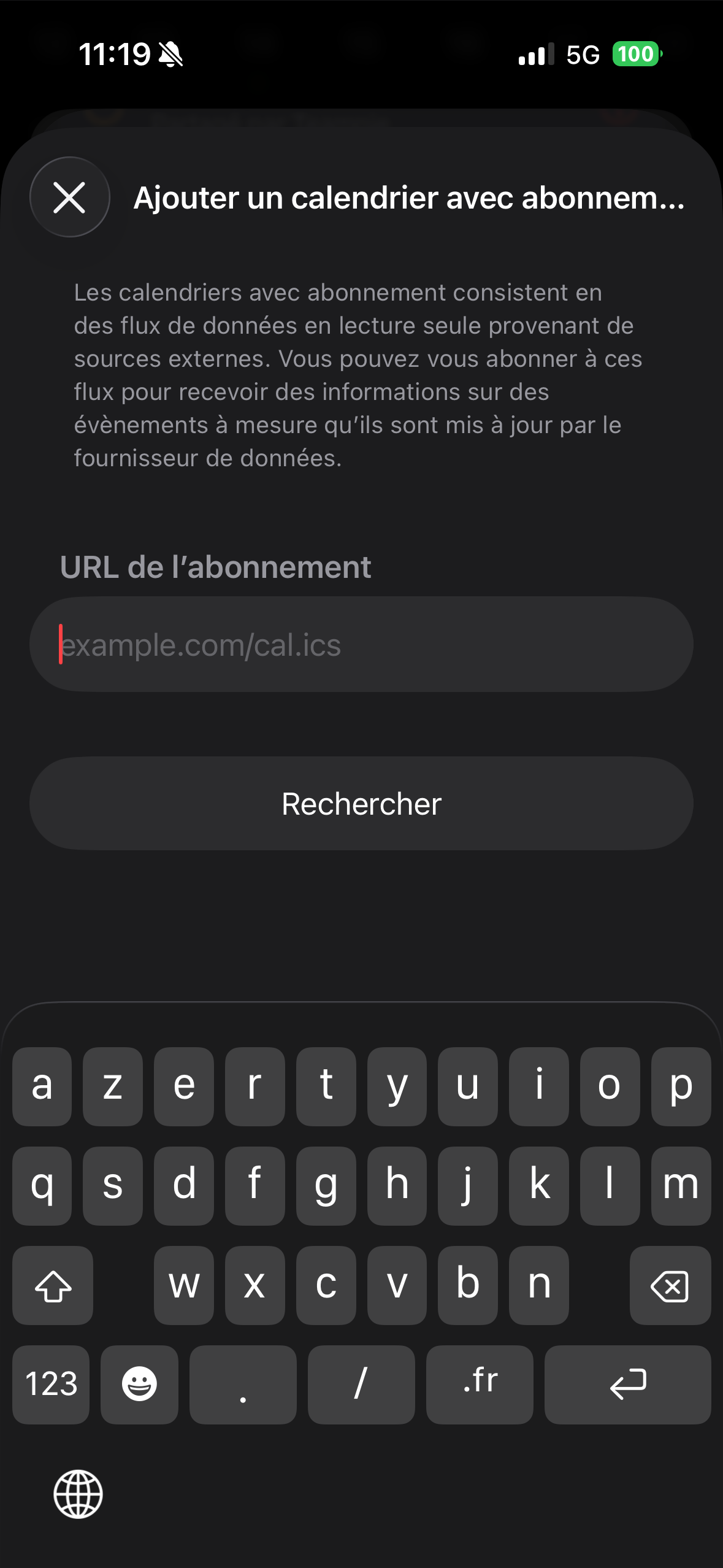The width and height of the screenshot is (723, 1568).
Task: Tap the backspace key
Action: [670, 1285]
